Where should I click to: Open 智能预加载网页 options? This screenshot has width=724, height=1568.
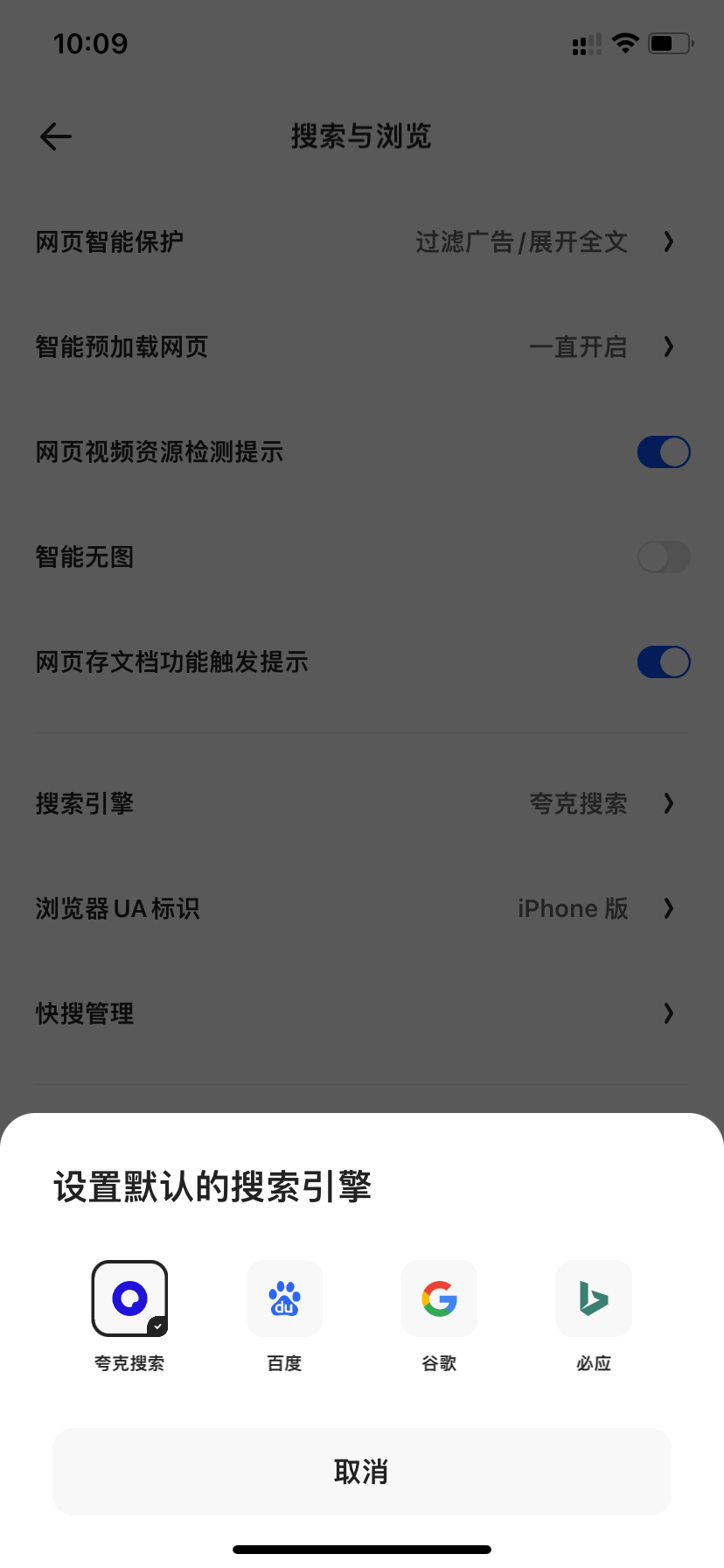coord(362,346)
